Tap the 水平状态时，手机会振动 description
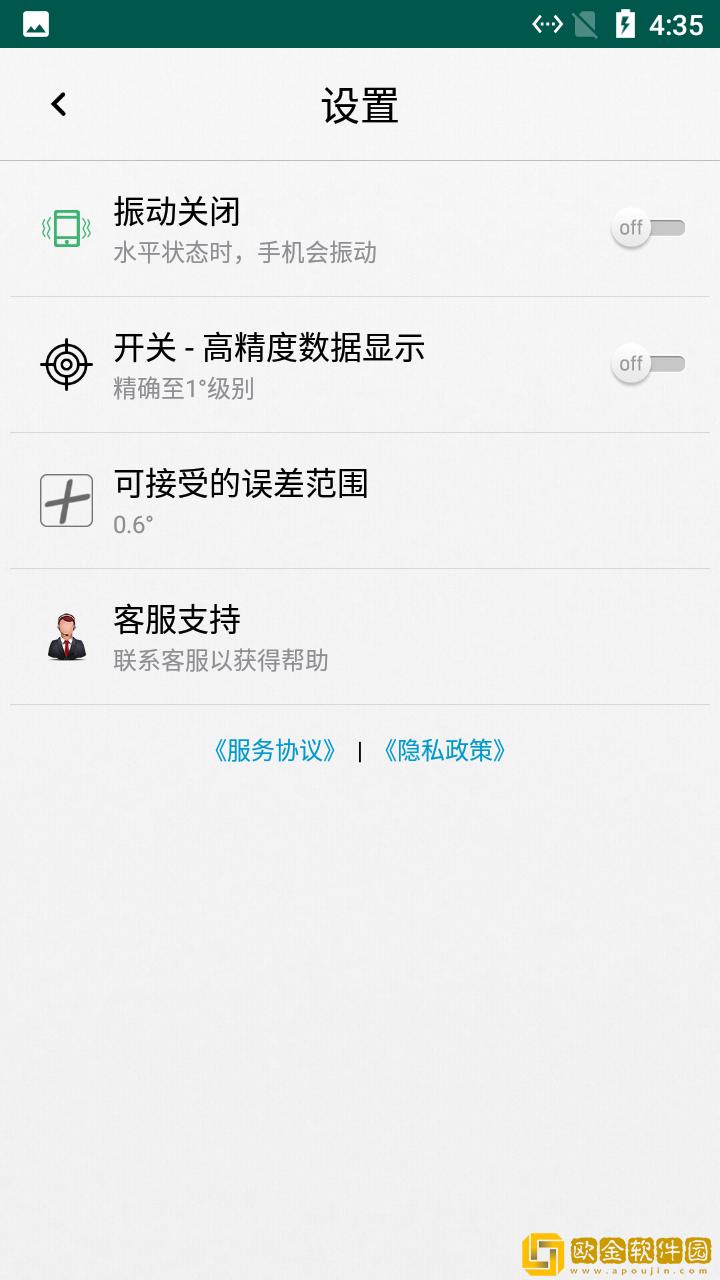 point(245,253)
